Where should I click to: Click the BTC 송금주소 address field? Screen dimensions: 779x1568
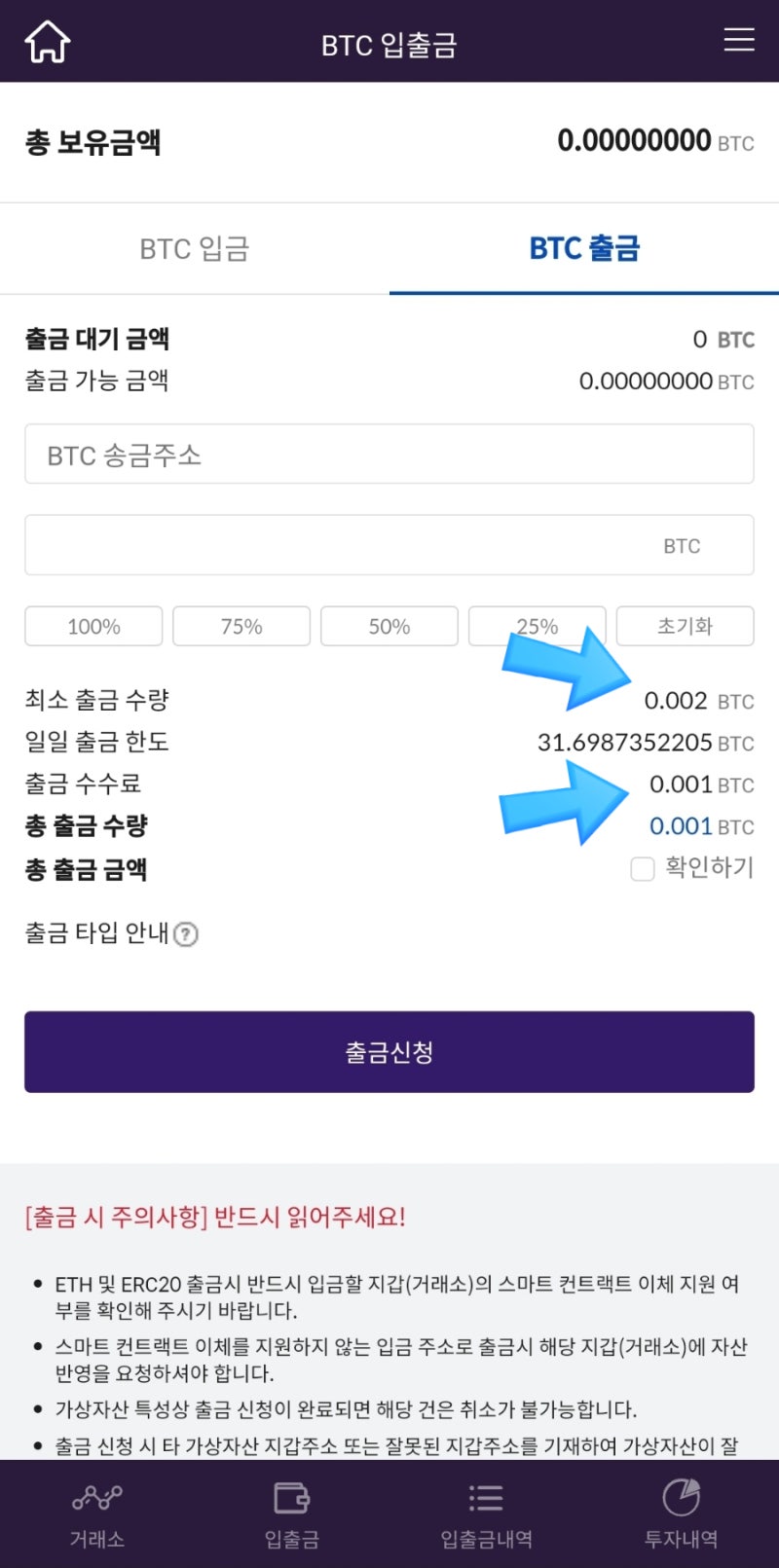pos(389,455)
